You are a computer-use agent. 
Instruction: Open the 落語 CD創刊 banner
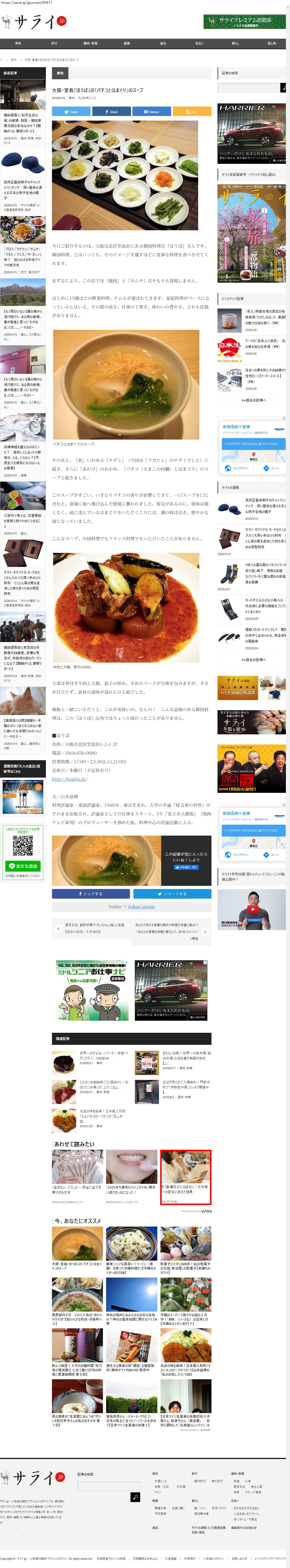tap(251, 768)
